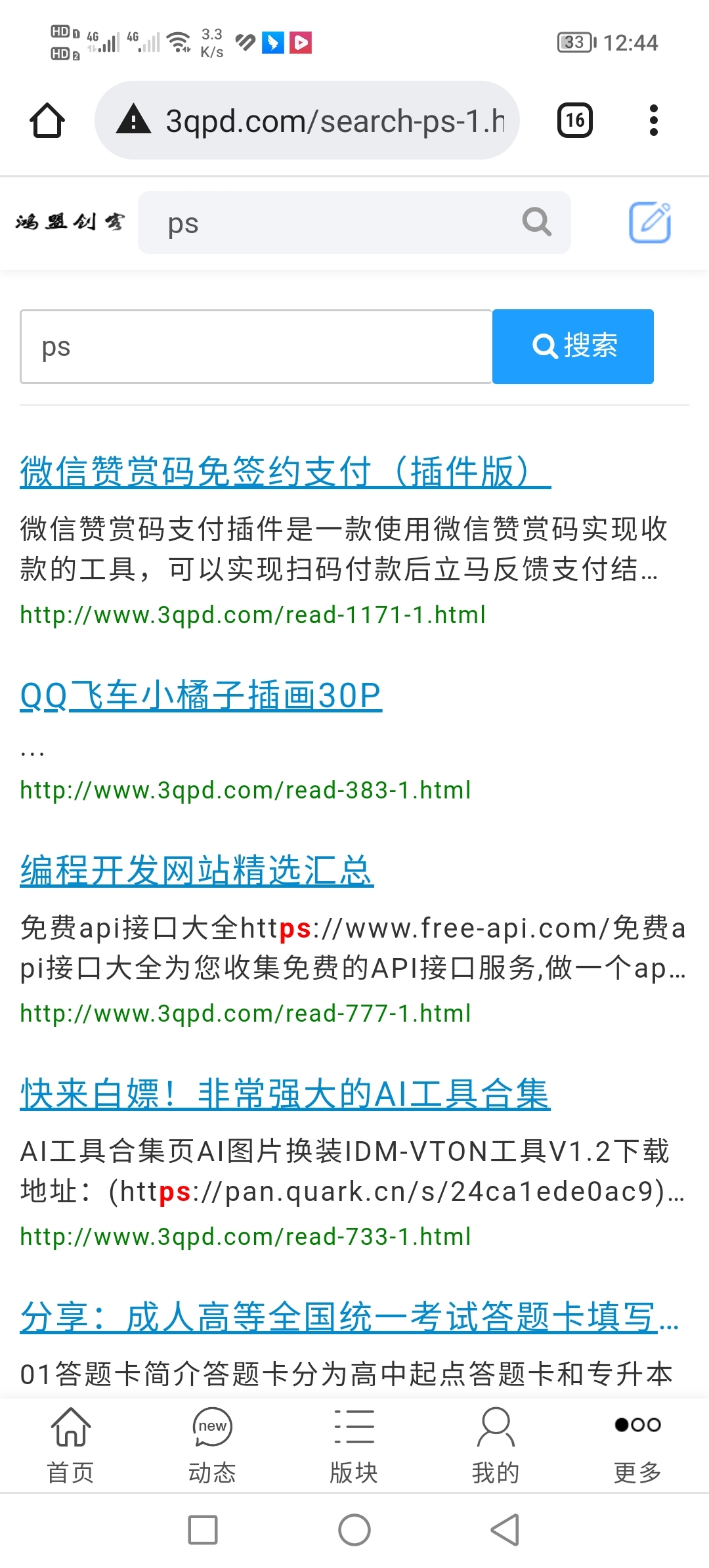Focus the main ps search text field
The image size is (709, 1568).
256,347
